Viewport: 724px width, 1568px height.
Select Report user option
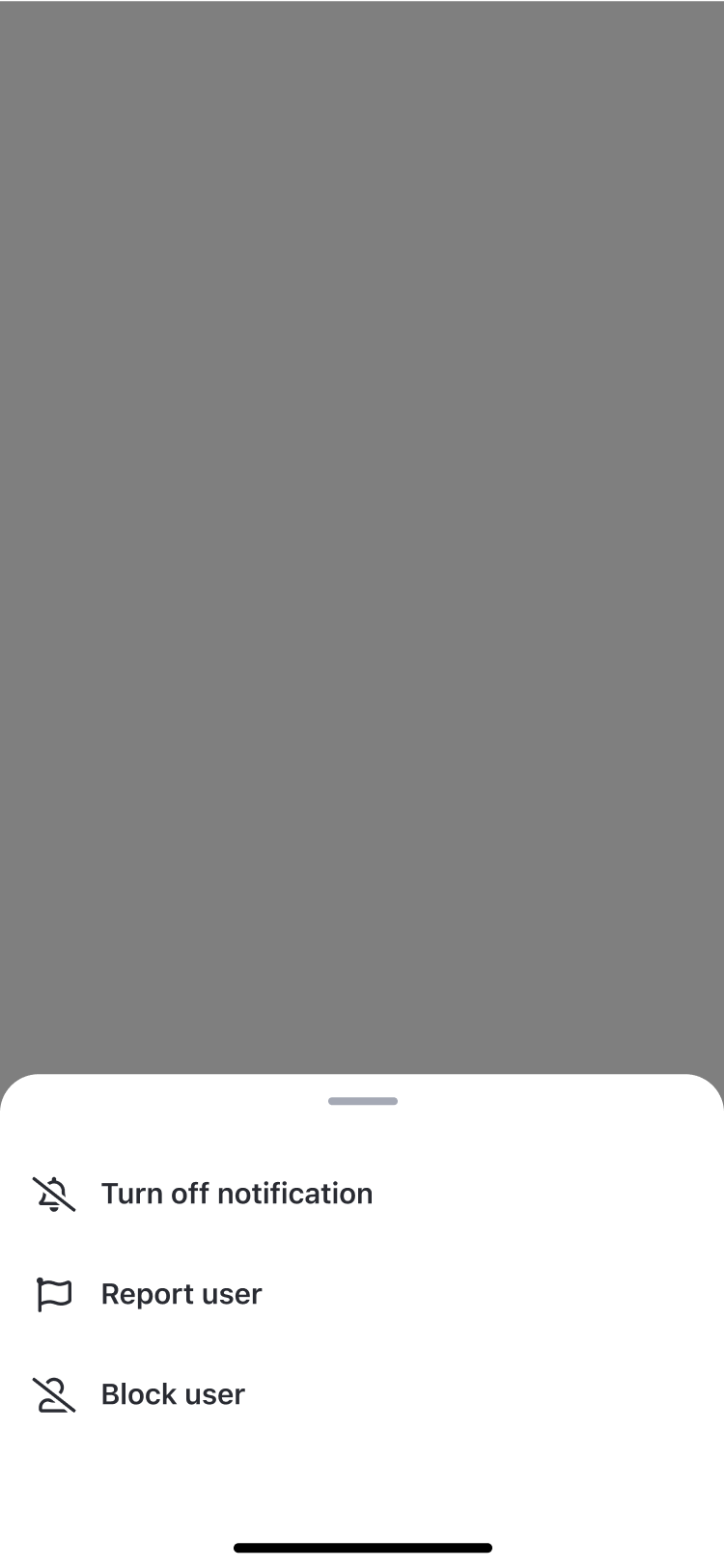181,1294
